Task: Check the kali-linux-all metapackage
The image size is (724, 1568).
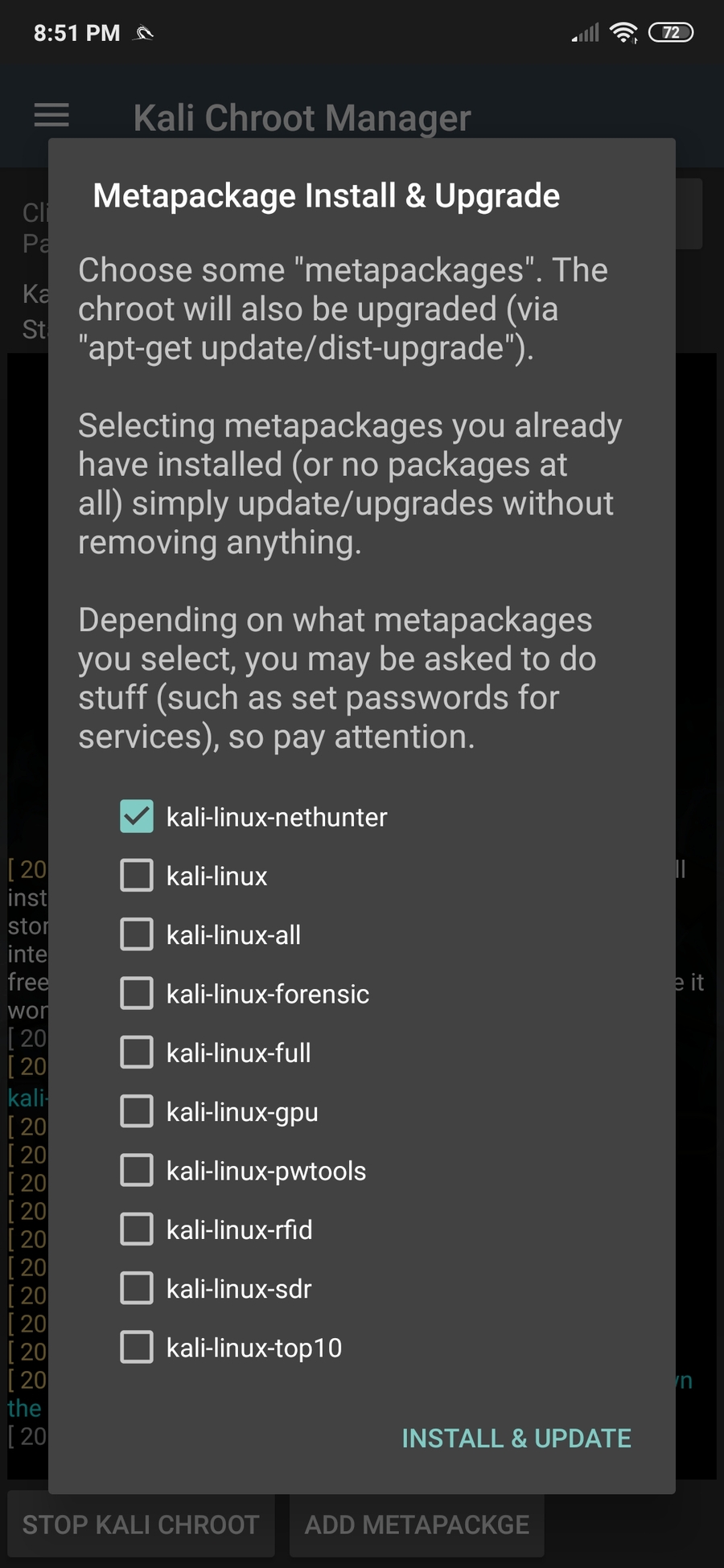Action: coord(137,934)
